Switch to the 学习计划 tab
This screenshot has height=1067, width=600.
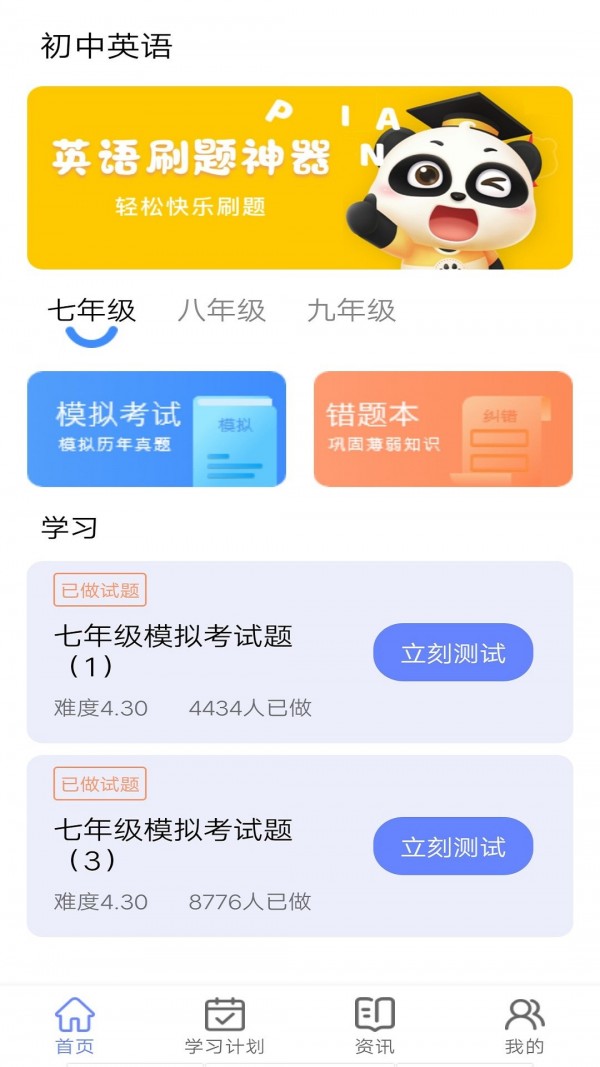point(225,1026)
